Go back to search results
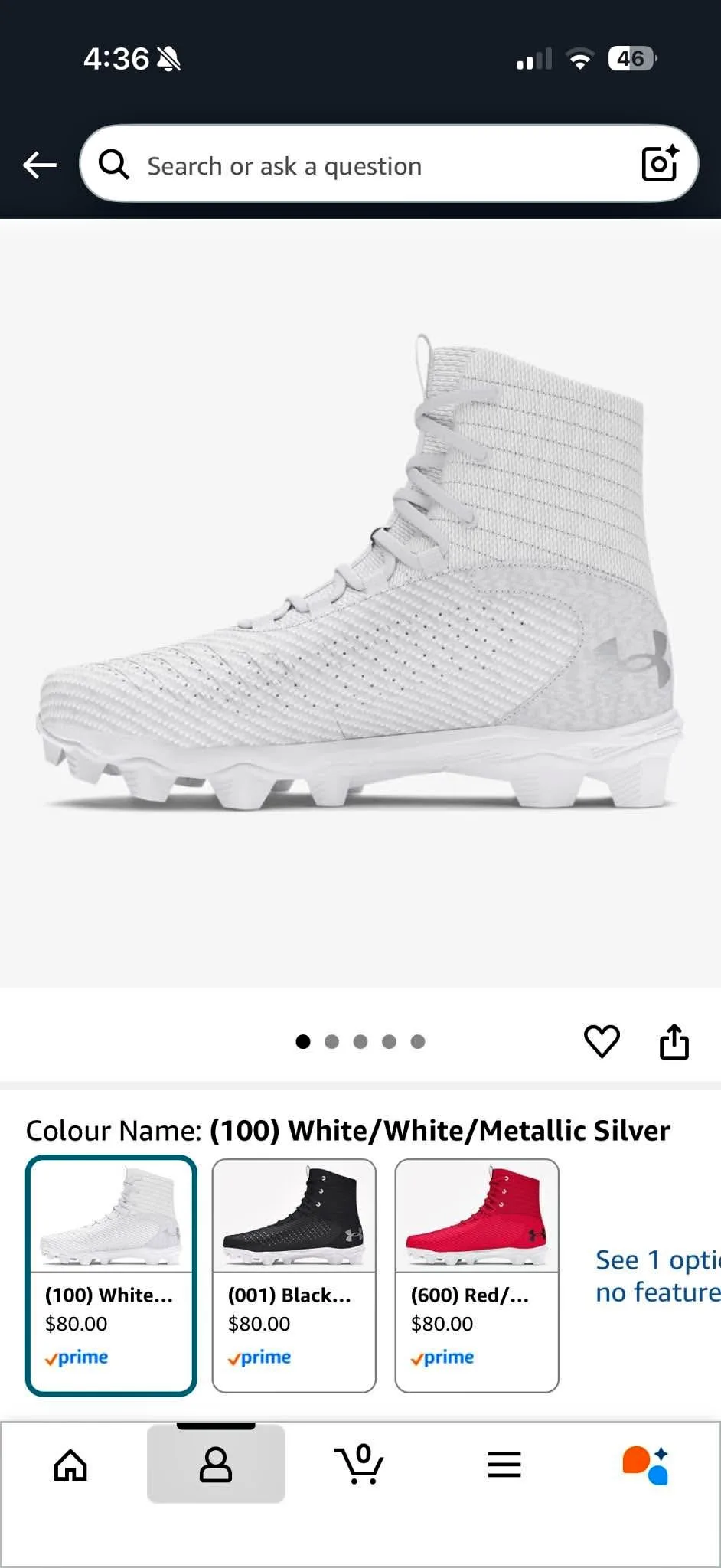 point(39,164)
